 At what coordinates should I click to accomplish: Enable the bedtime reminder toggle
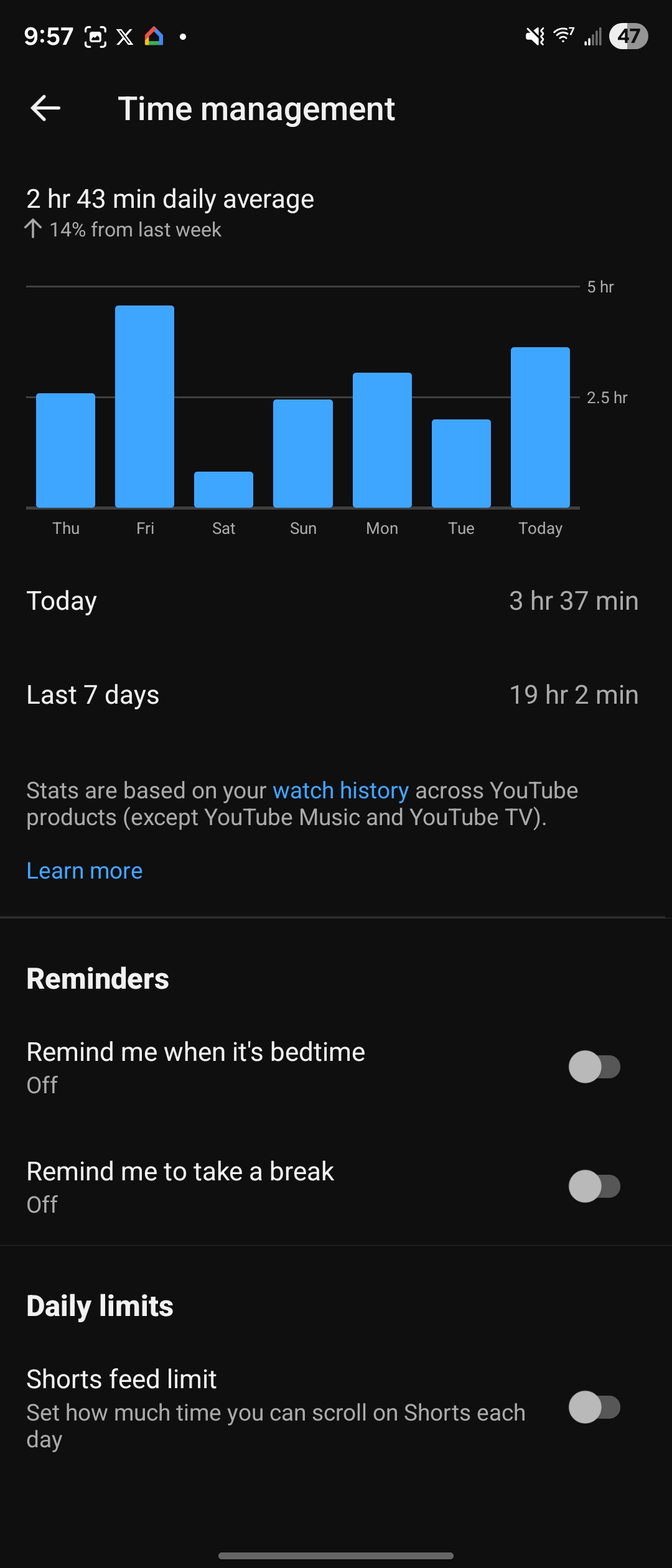click(594, 1067)
